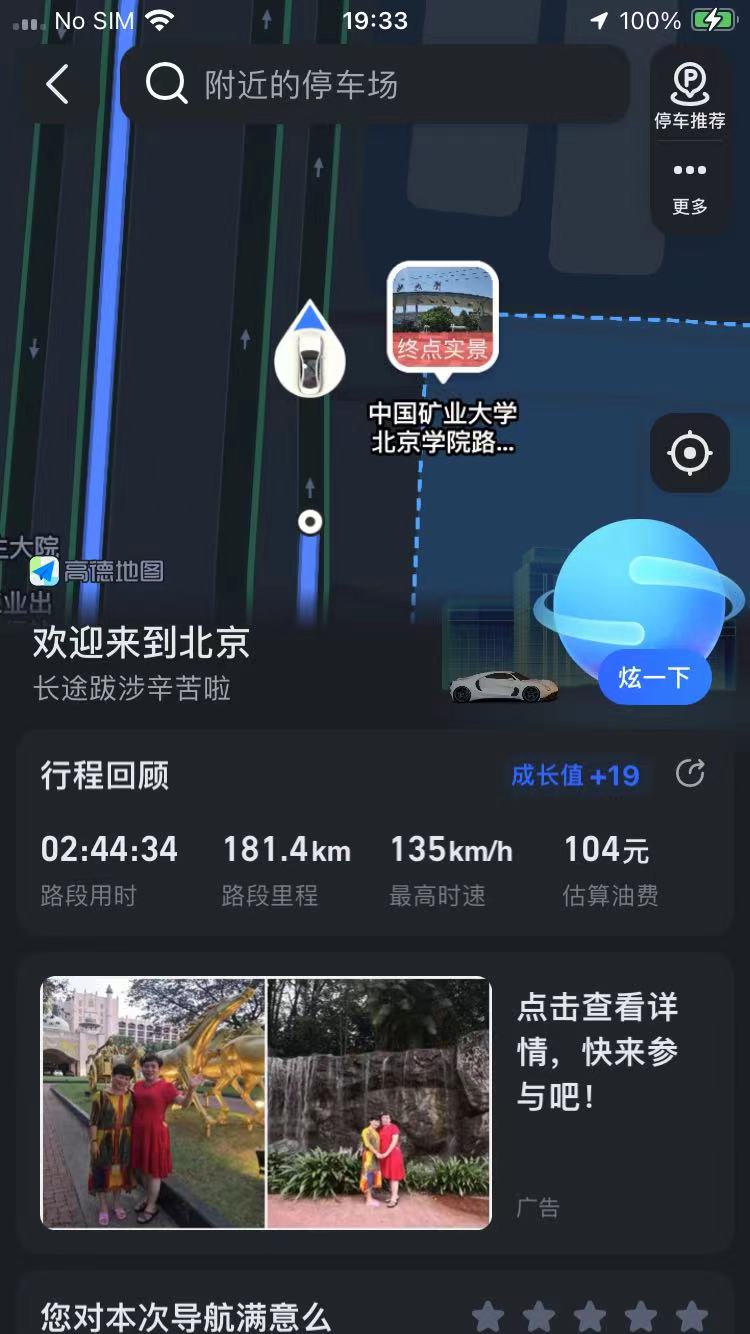Rate the navigation five stars
Screen dimensions: 750x1334
[x=691, y=1317]
